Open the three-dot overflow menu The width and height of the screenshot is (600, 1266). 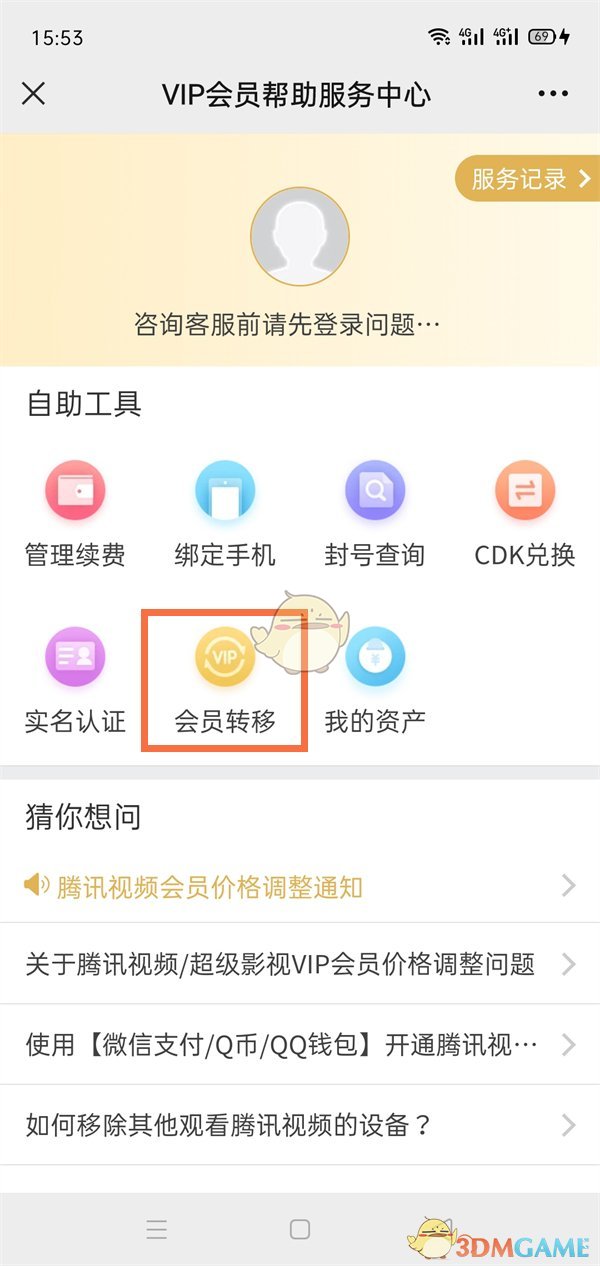click(x=553, y=94)
